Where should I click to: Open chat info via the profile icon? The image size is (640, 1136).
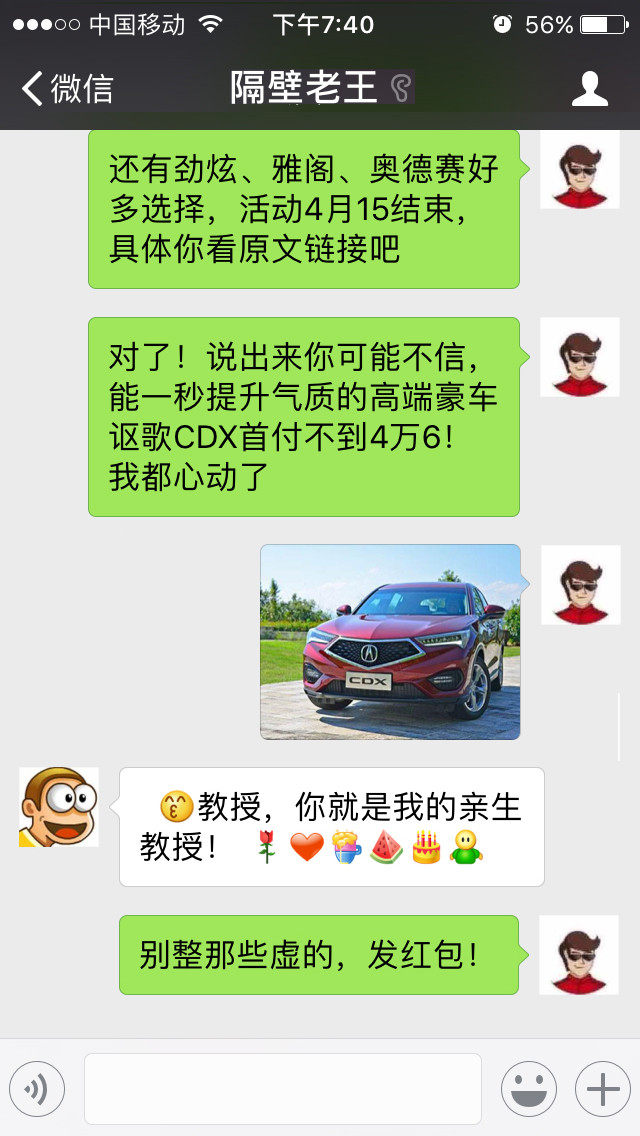(x=589, y=88)
